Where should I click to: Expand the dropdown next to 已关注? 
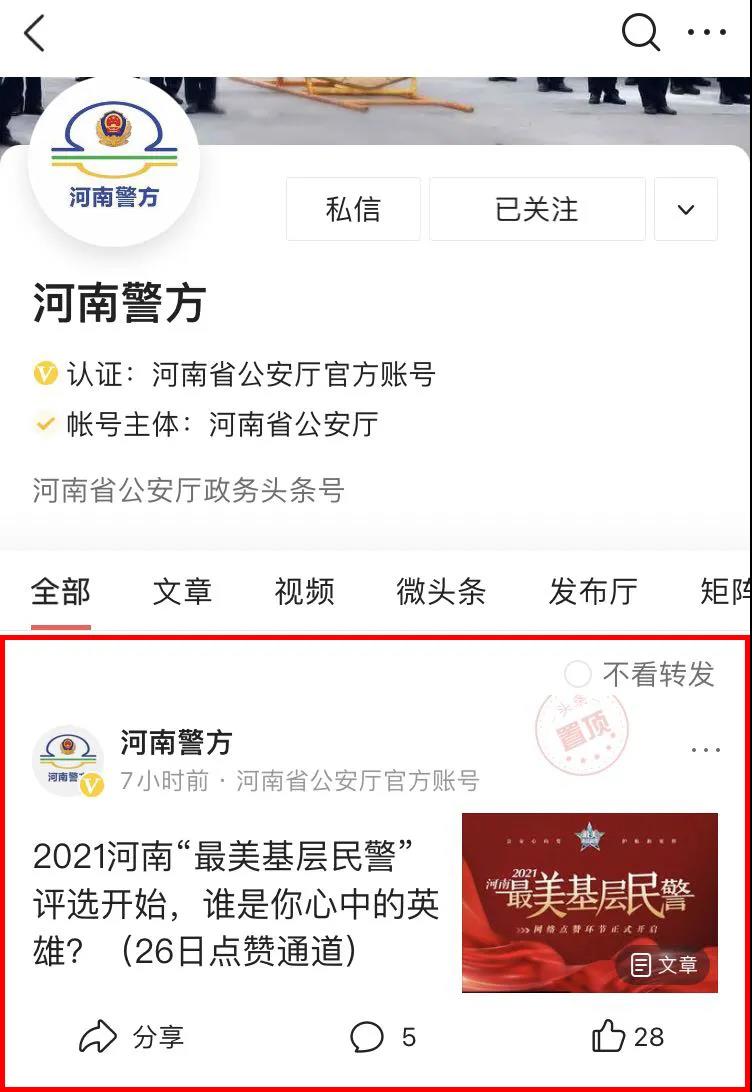[686, 209]
